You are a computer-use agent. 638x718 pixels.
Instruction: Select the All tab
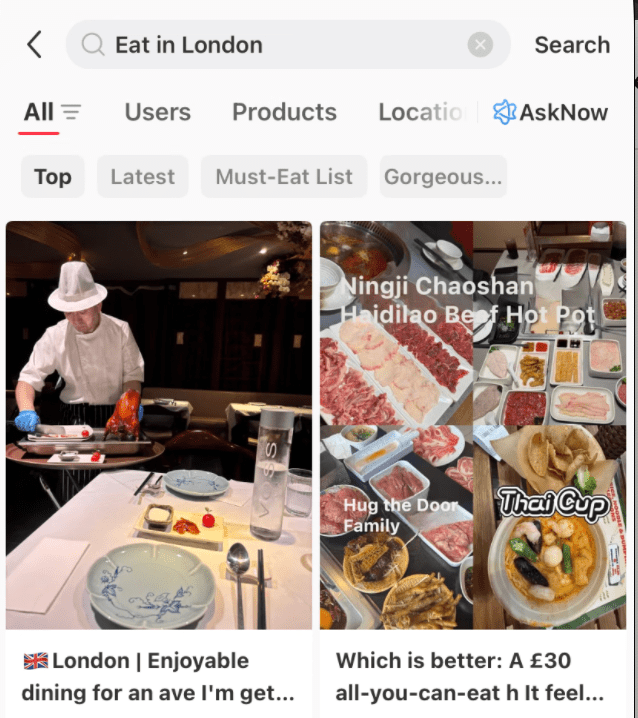point(40,112)
